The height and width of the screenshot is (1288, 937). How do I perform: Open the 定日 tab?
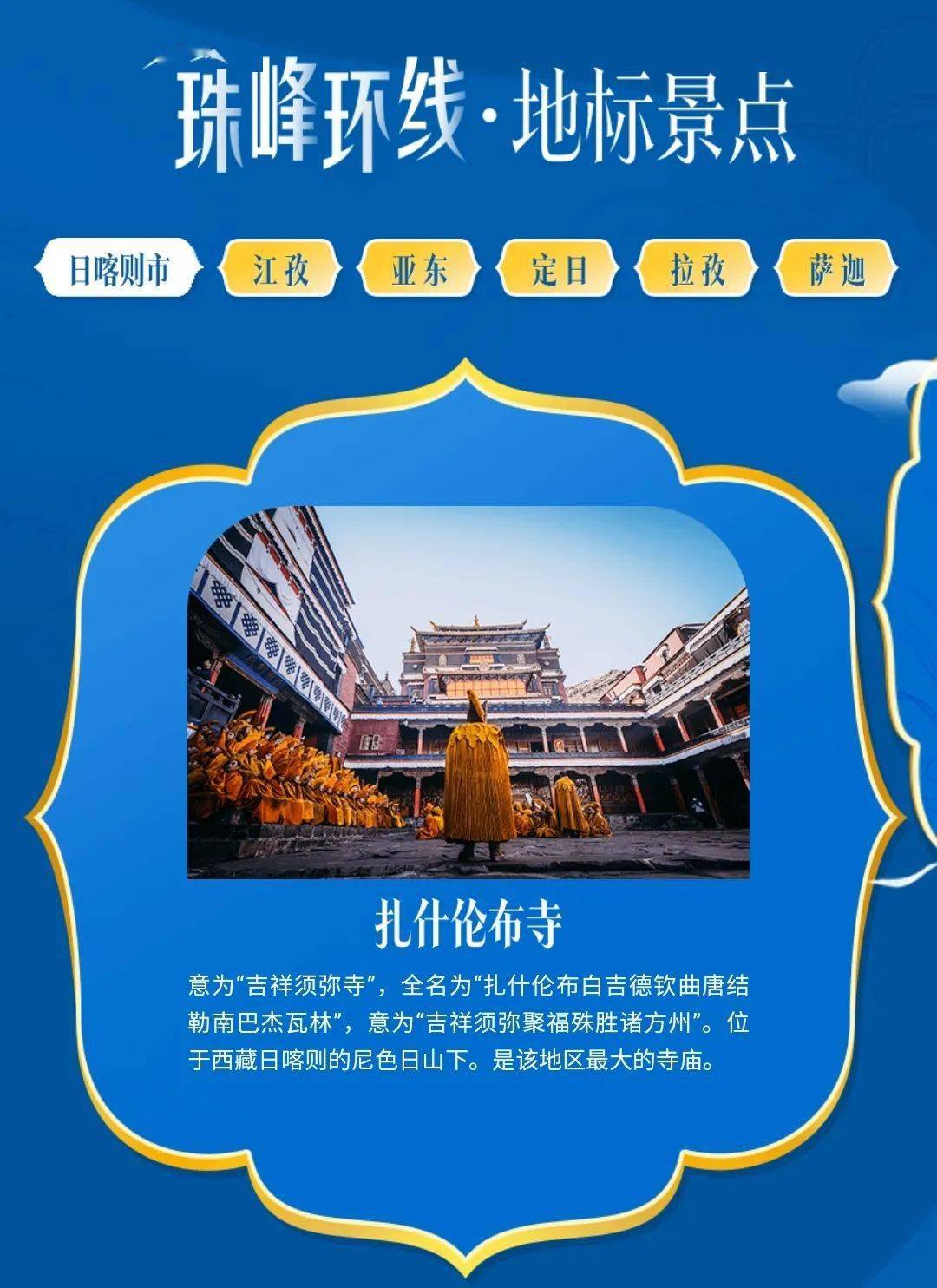(x=559, y=269)
